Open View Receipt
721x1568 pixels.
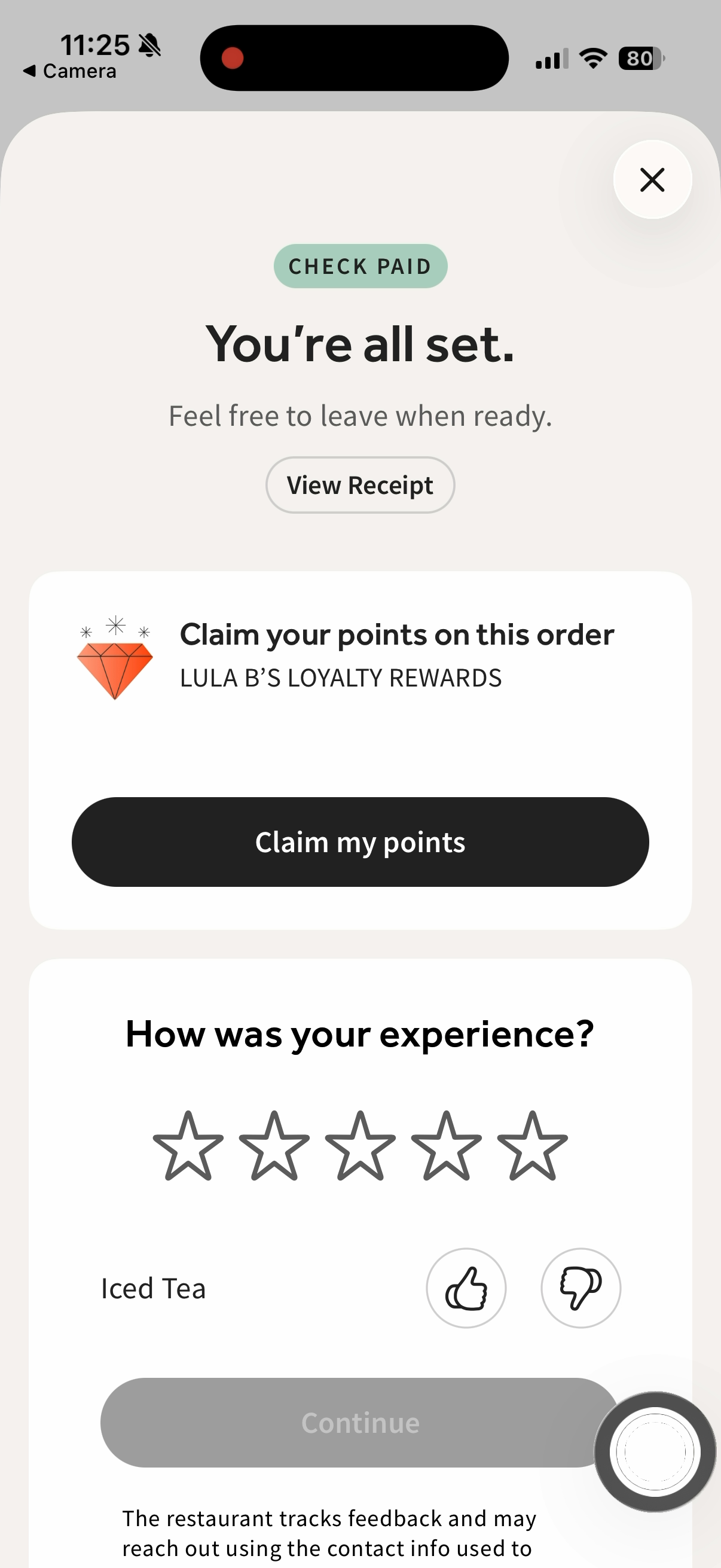click(x=360, y=485)
